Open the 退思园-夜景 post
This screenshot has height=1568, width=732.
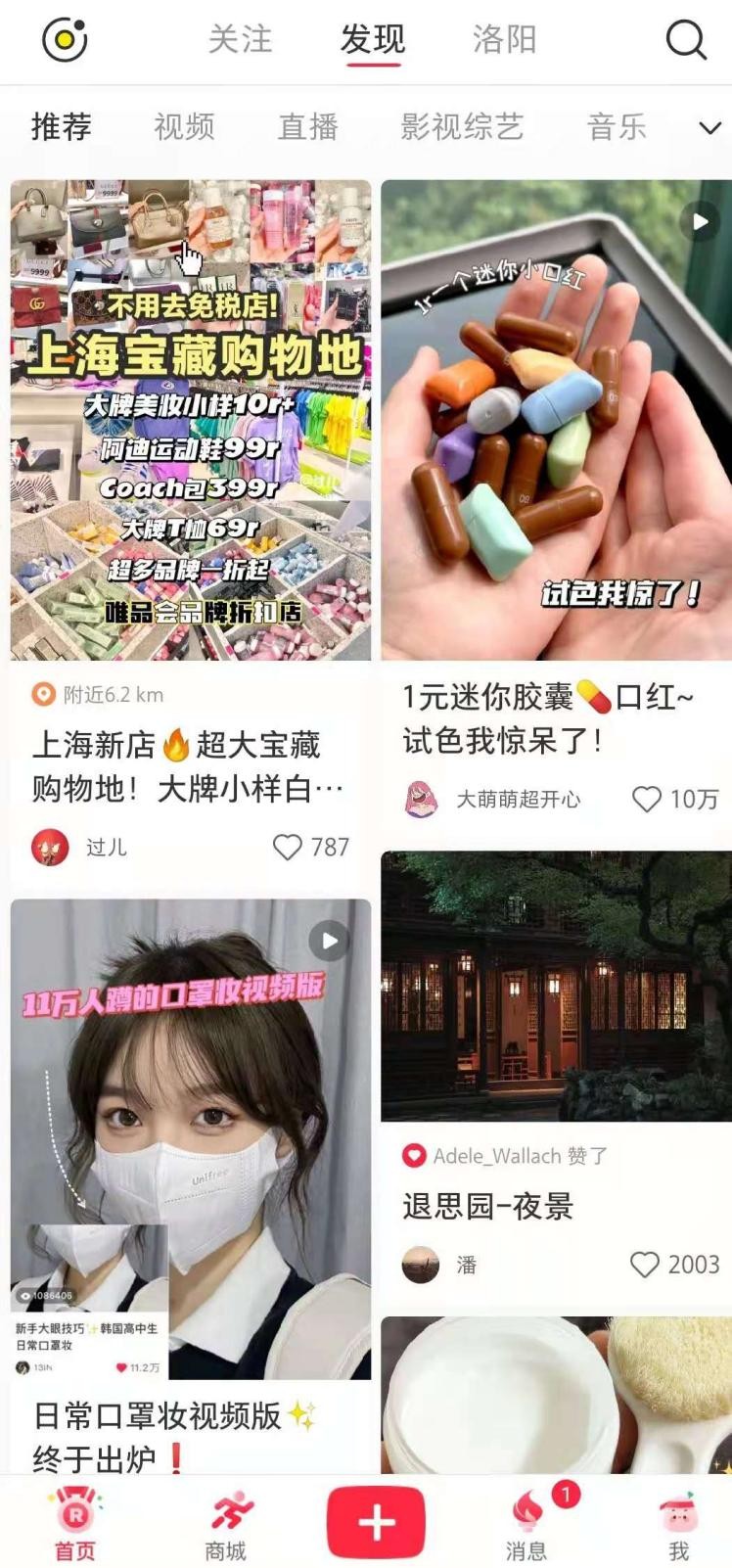556,987
